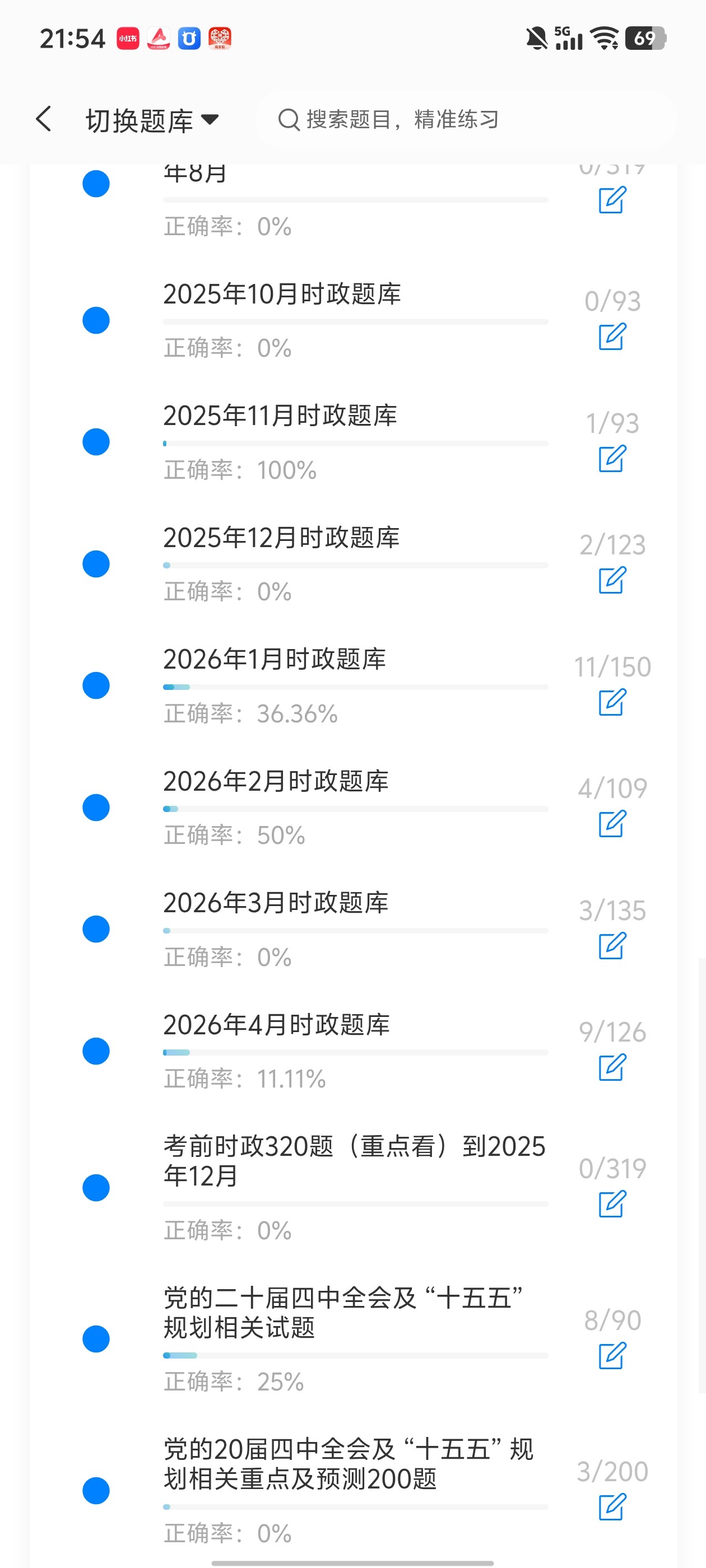Tap the edit icon for 2026年1月时政题库
706x1568 pixels.
[612, 702]
